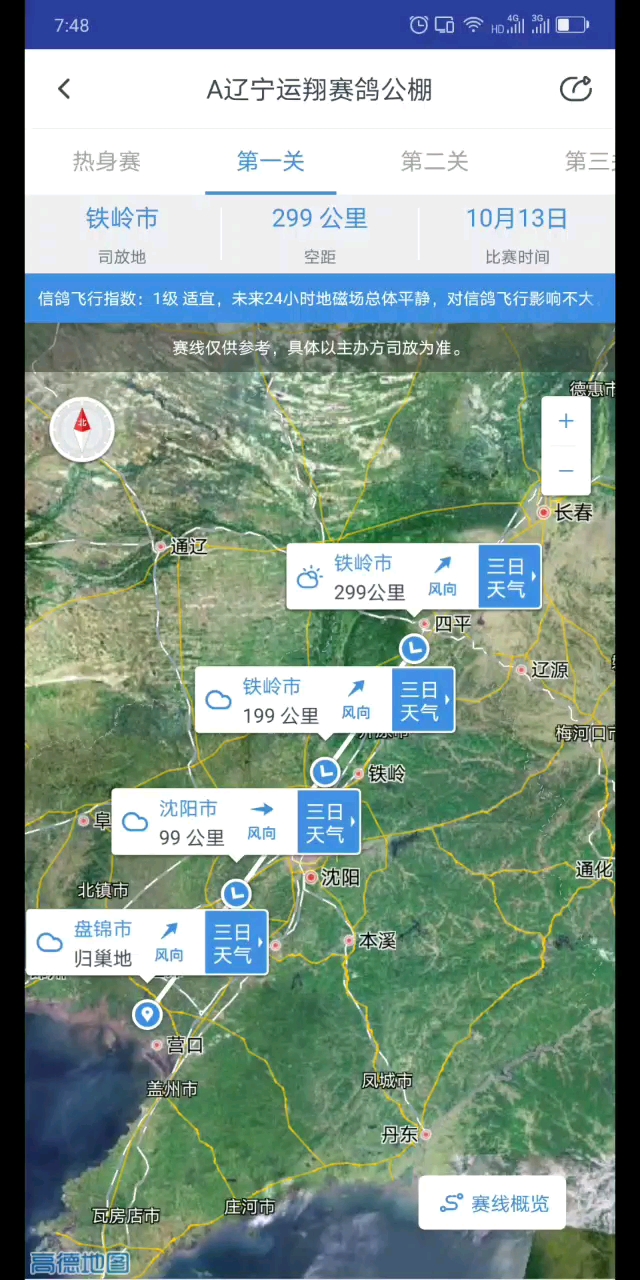The width and height of the screenshot is (640, 1280).
Task: View 三日天气 for 铁岭市 299公里
Action: tap(509, 577)
